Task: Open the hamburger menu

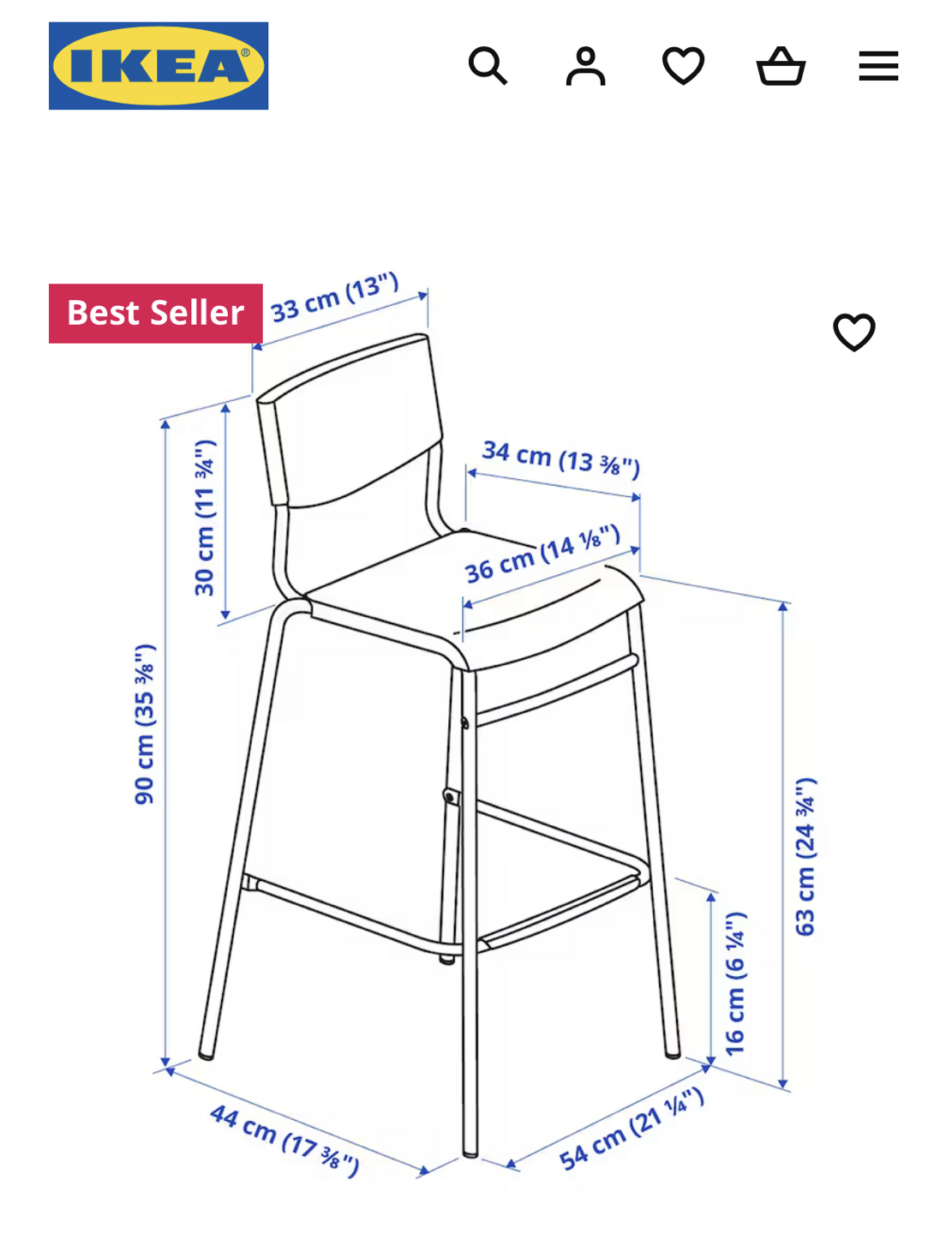Action: [x=878, y=66]
